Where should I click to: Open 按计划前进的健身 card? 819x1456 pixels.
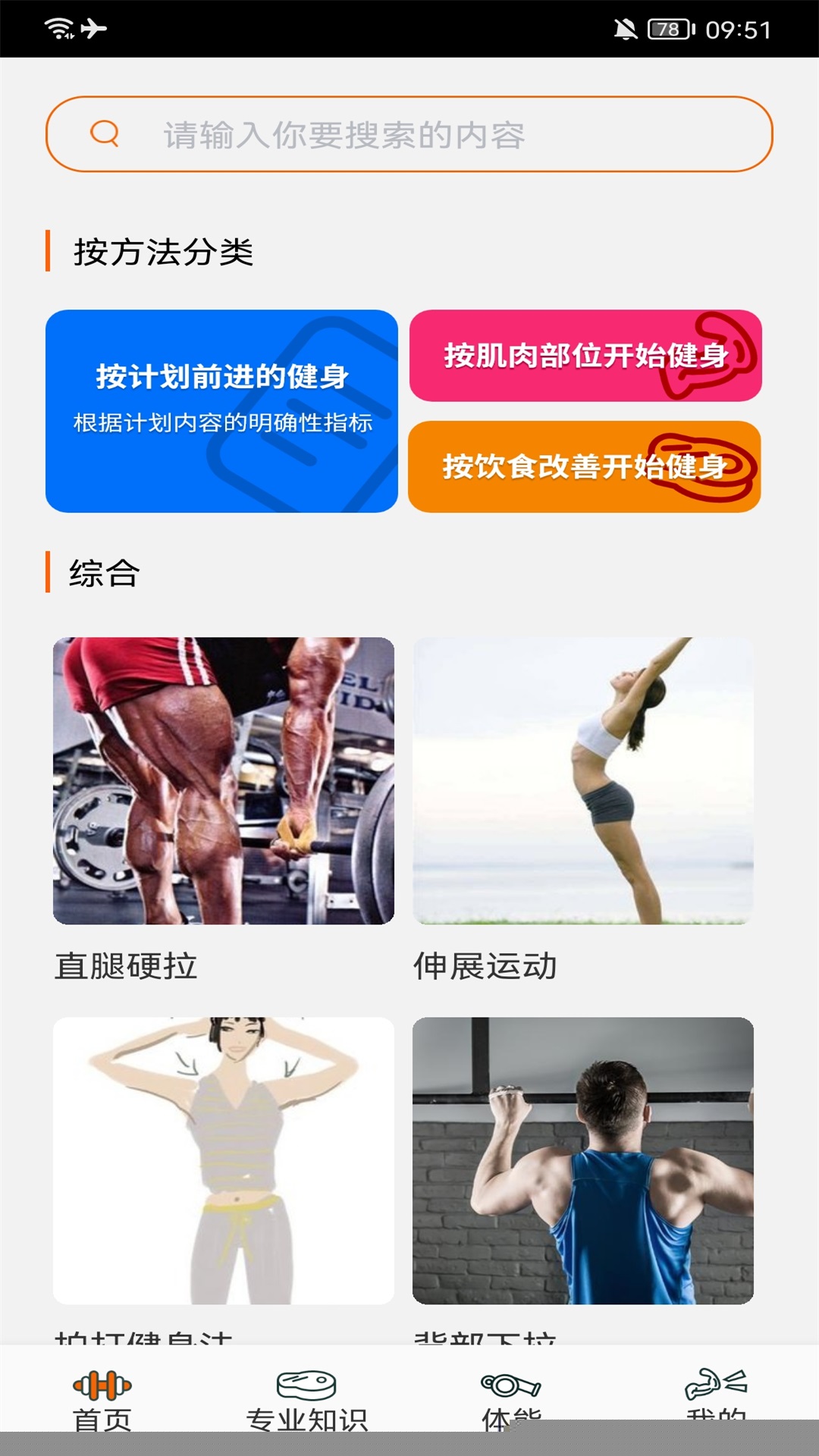[221, 411]
